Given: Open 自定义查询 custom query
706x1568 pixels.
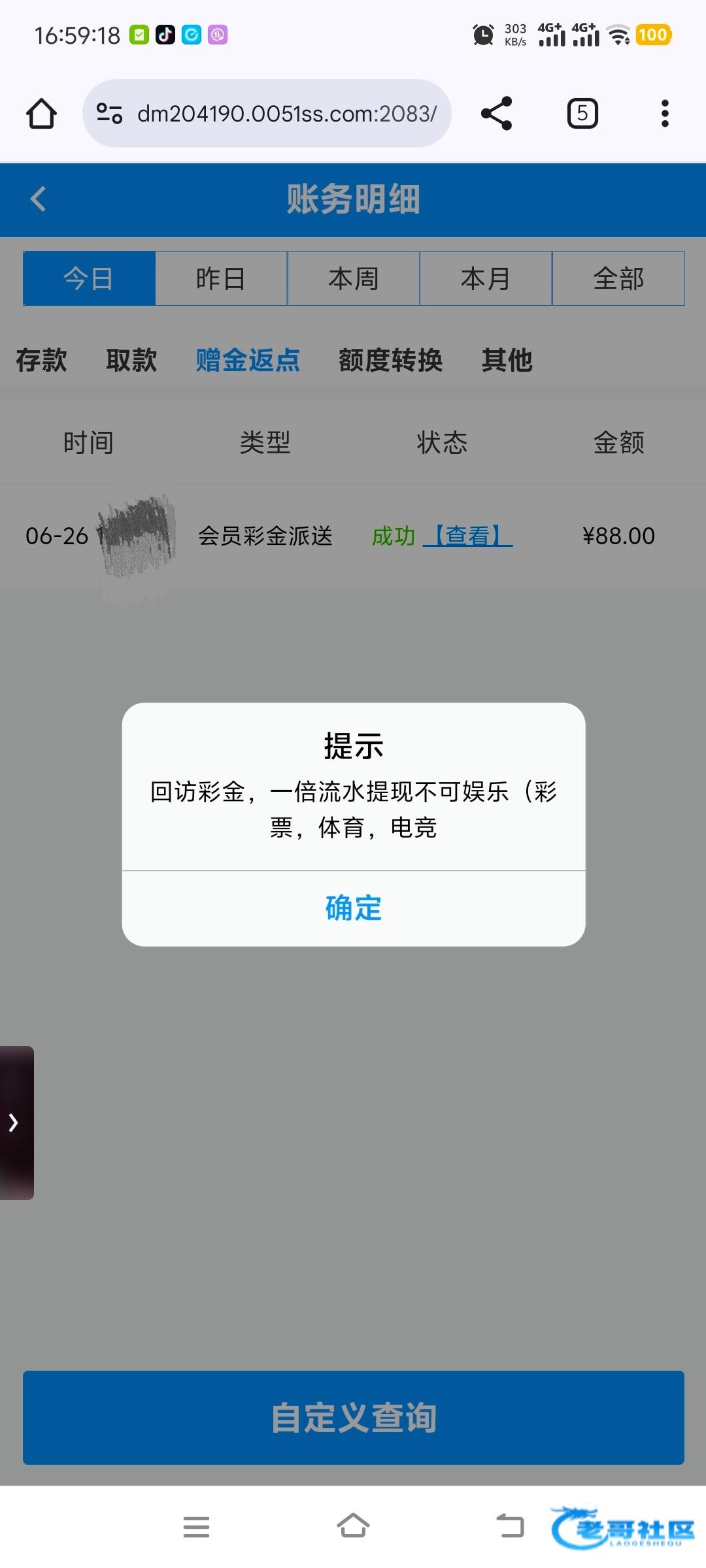Looking at the screenshot, I should coord(354,1417).
